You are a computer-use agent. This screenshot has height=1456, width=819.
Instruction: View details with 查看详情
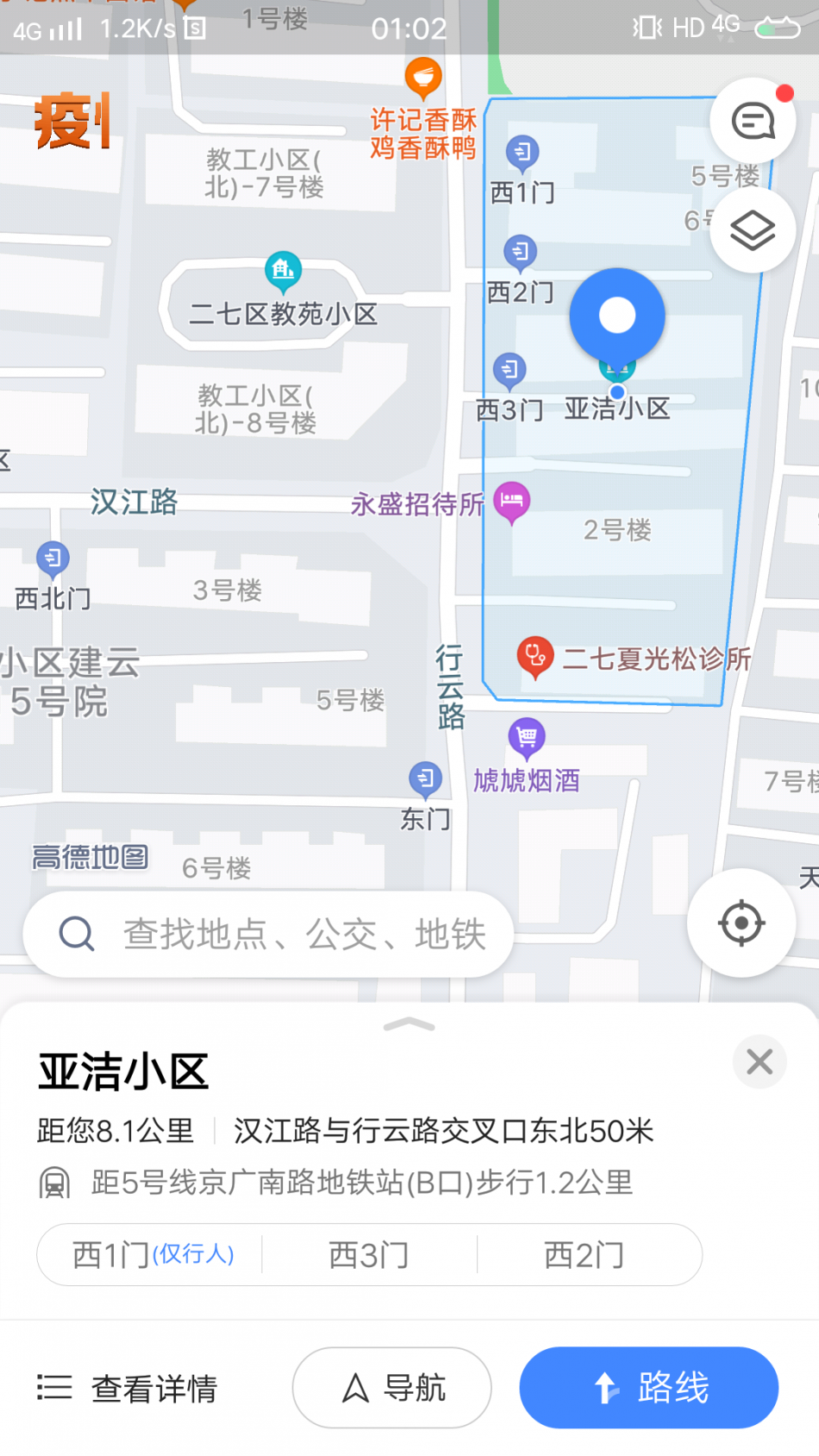(128, 1388)
